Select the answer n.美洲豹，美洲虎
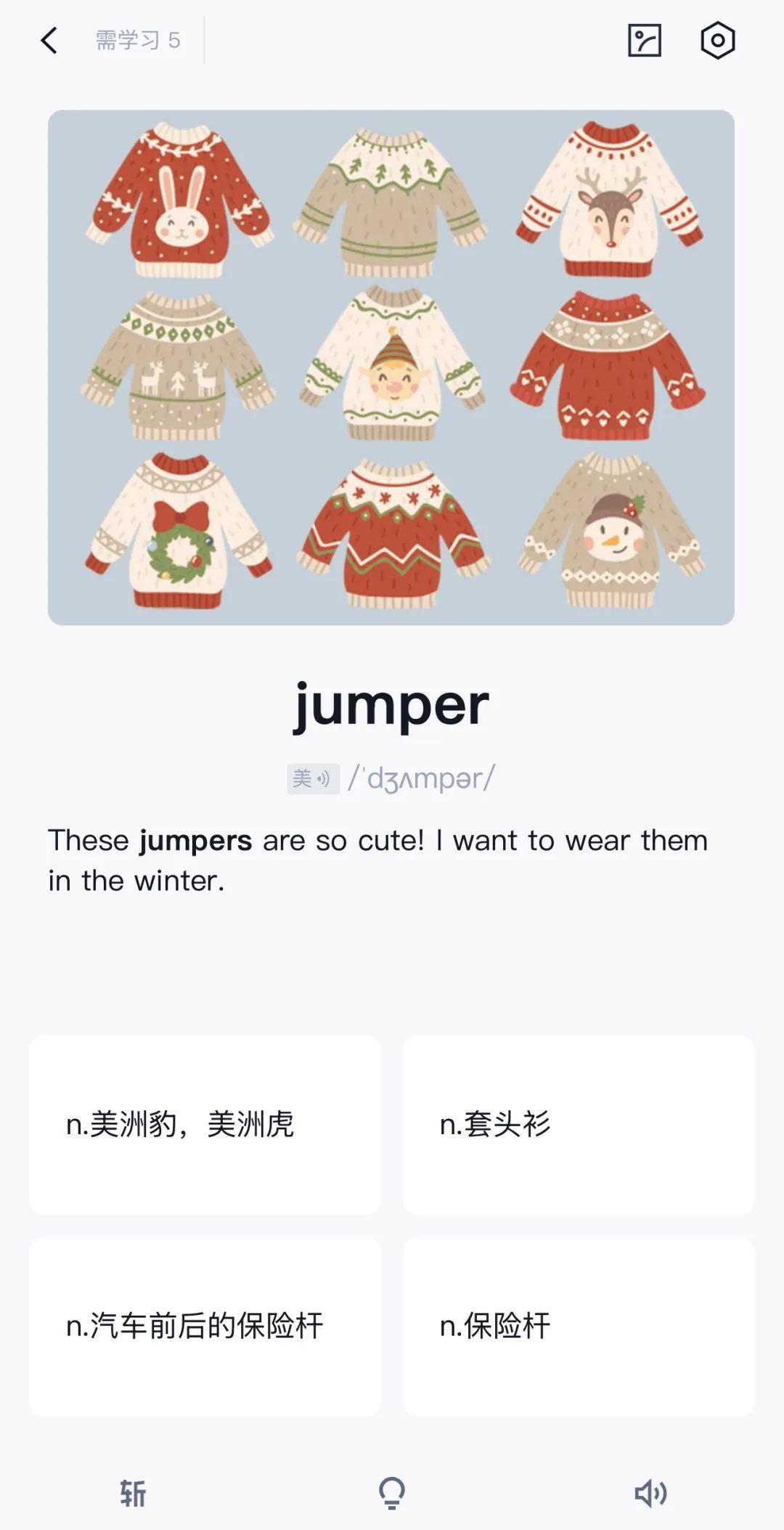Viewport: 784px width, 1530px height. click(205, 1125)
